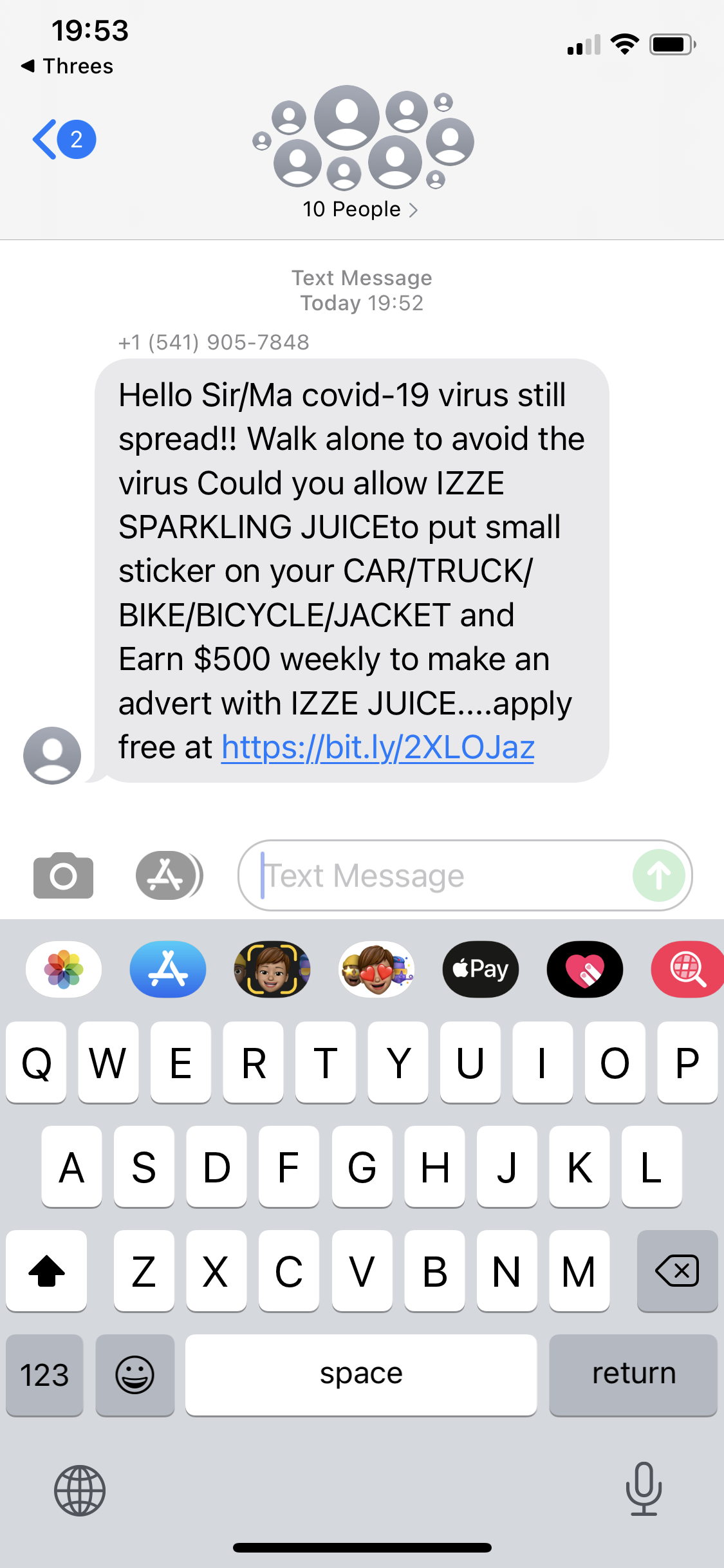The image size is (724, 1568).
Task: Open the App Store for iMessage
Action: pos(168,969)
